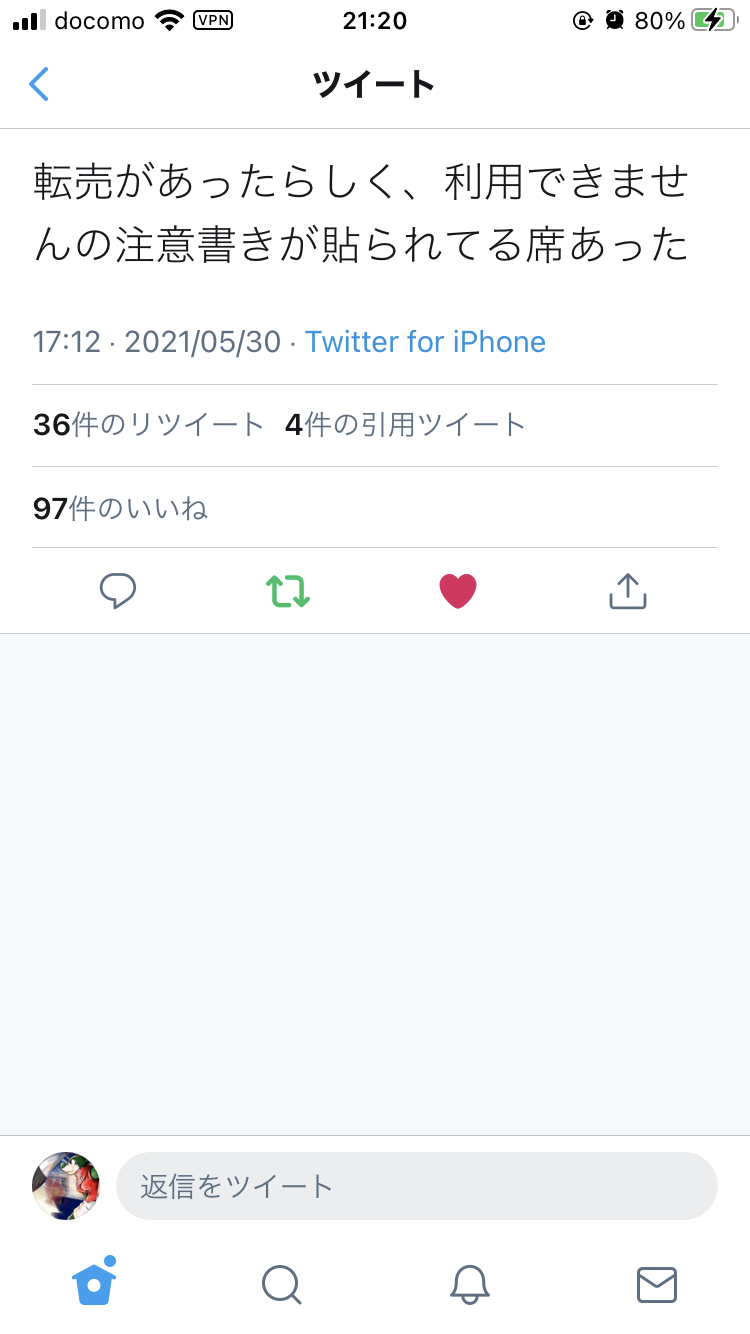Share this tweet
Image resolution: width=750 pixels, height=1334 pixels.
(628, 591)
